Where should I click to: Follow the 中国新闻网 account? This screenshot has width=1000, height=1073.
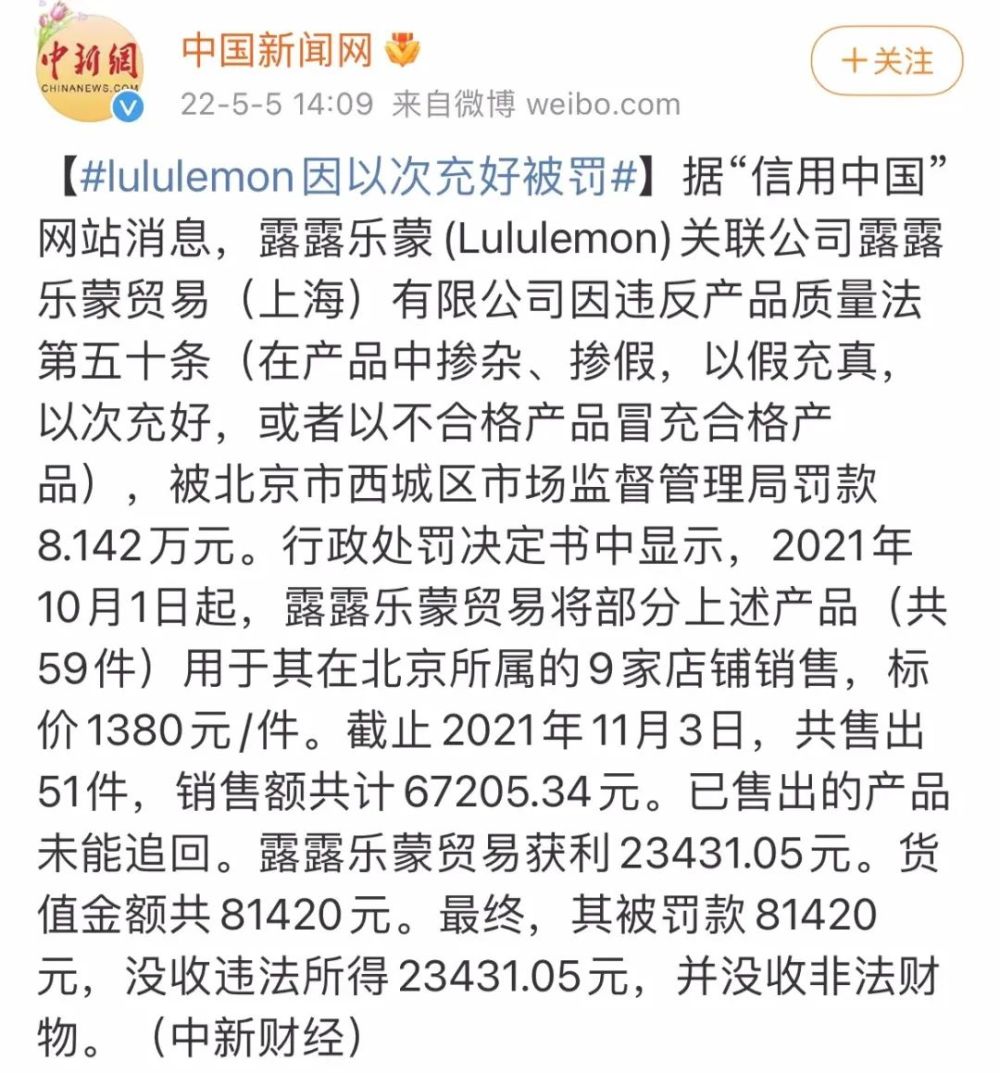[x=886, y=61]
